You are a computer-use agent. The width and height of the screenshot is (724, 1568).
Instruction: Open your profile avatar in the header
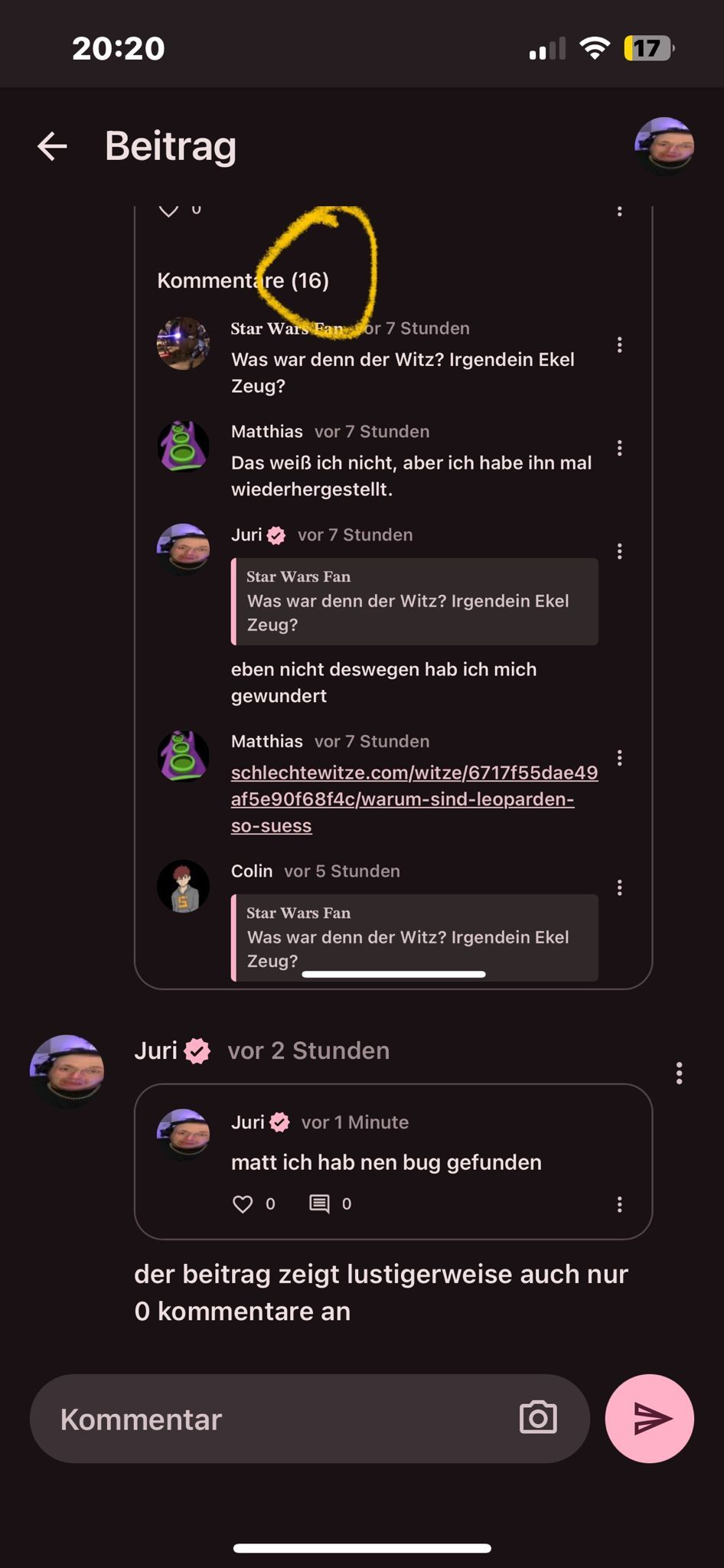(664, 145)
